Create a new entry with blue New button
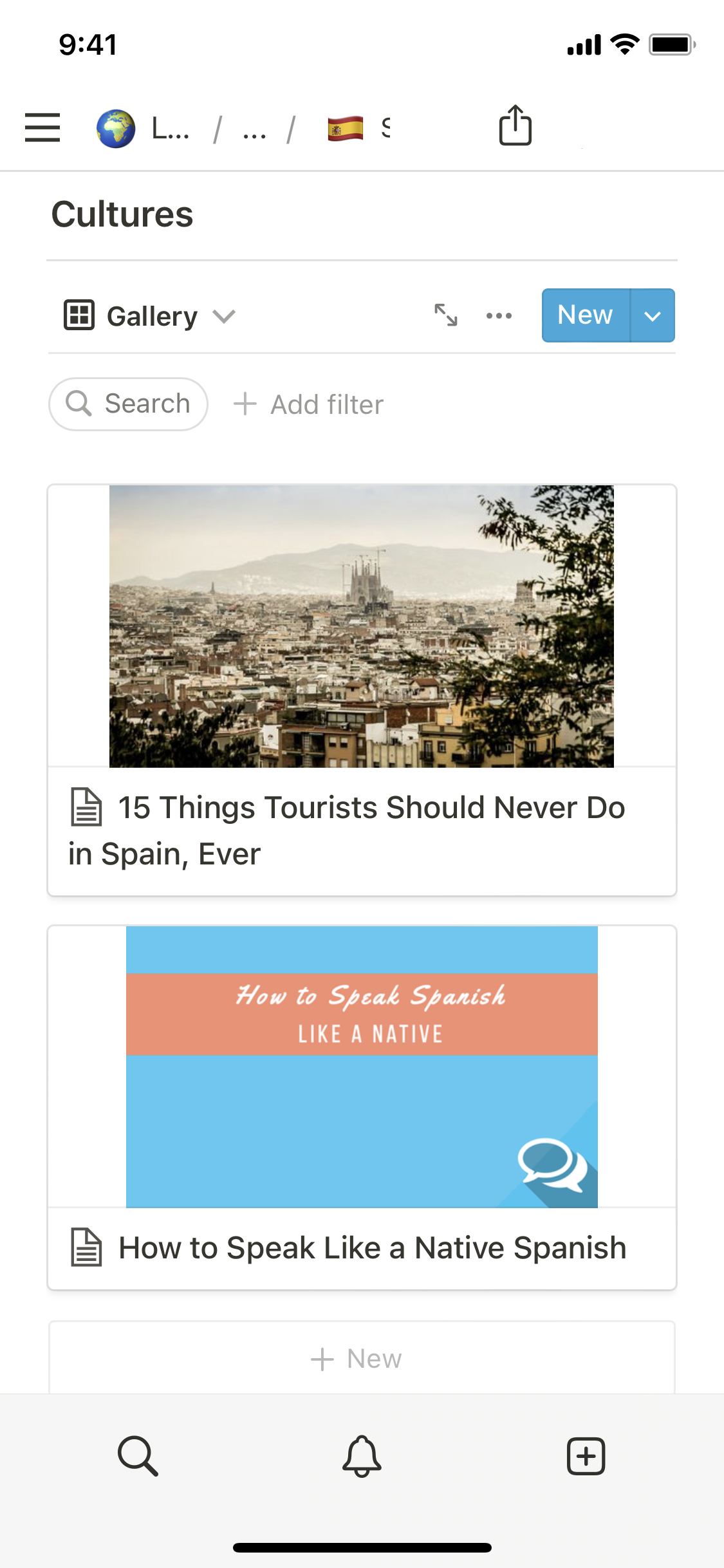Screen dimensions: 724x1568 pos(585,315)
